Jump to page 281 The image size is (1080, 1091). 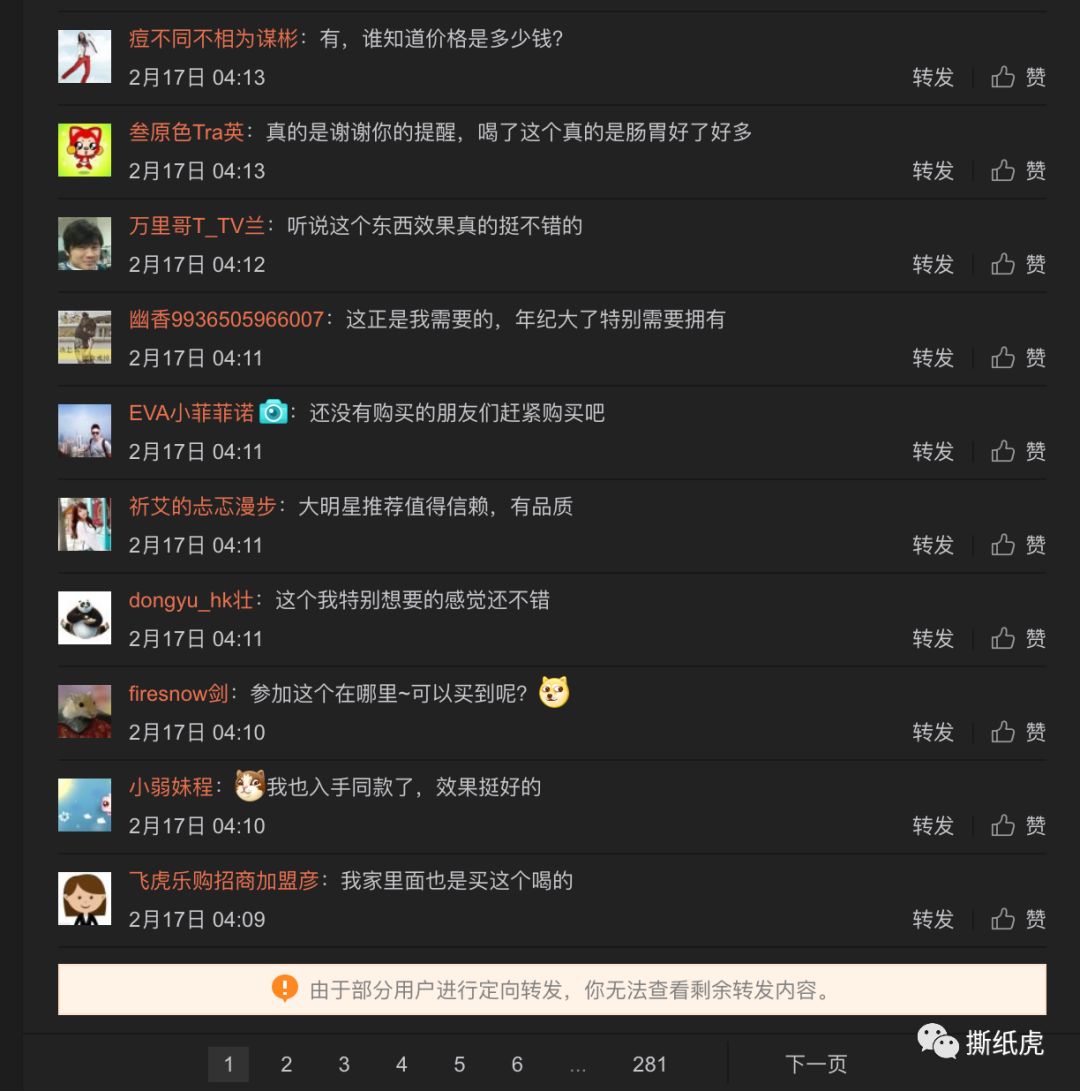[x=649, y=1064]
